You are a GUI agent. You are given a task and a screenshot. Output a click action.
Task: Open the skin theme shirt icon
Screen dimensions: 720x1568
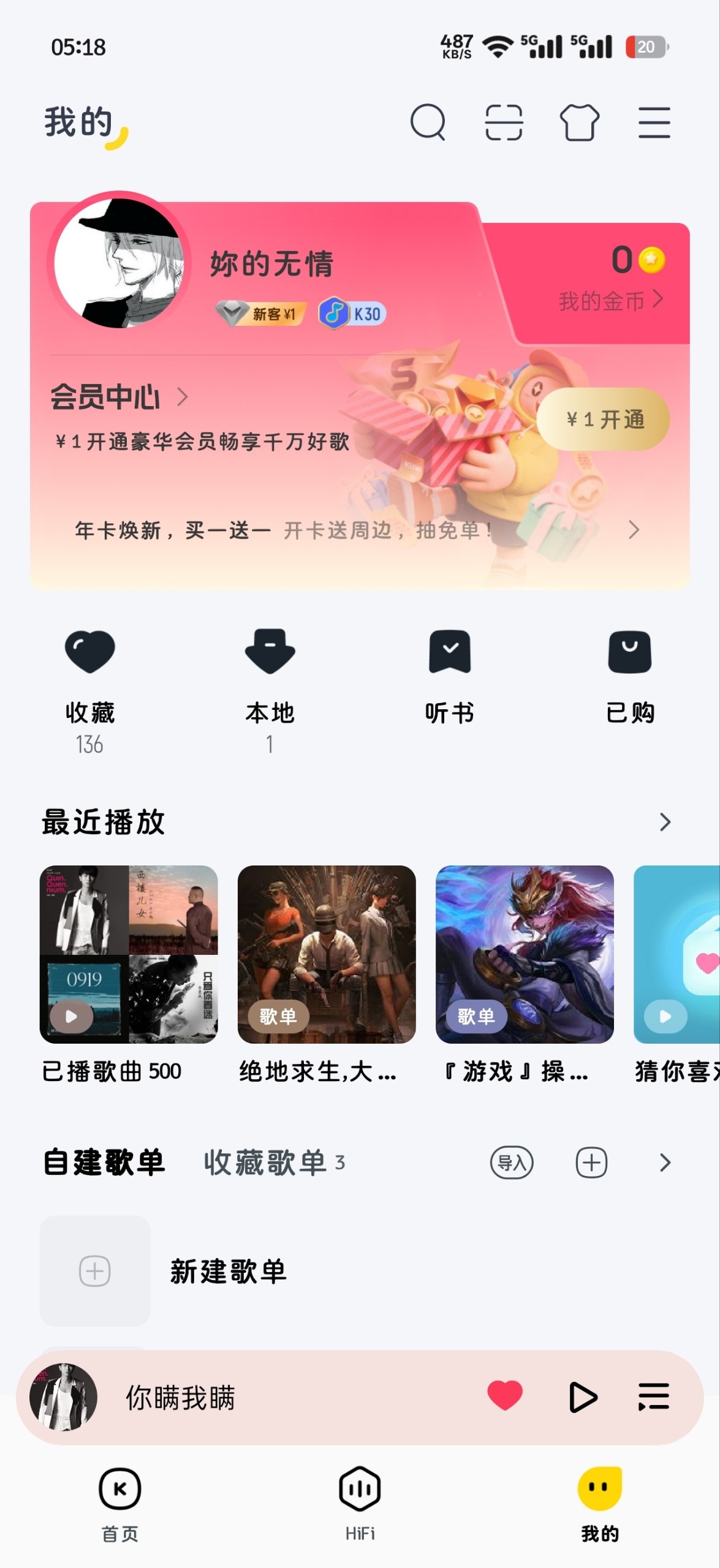pyautogui.click(x=579, y=123)
